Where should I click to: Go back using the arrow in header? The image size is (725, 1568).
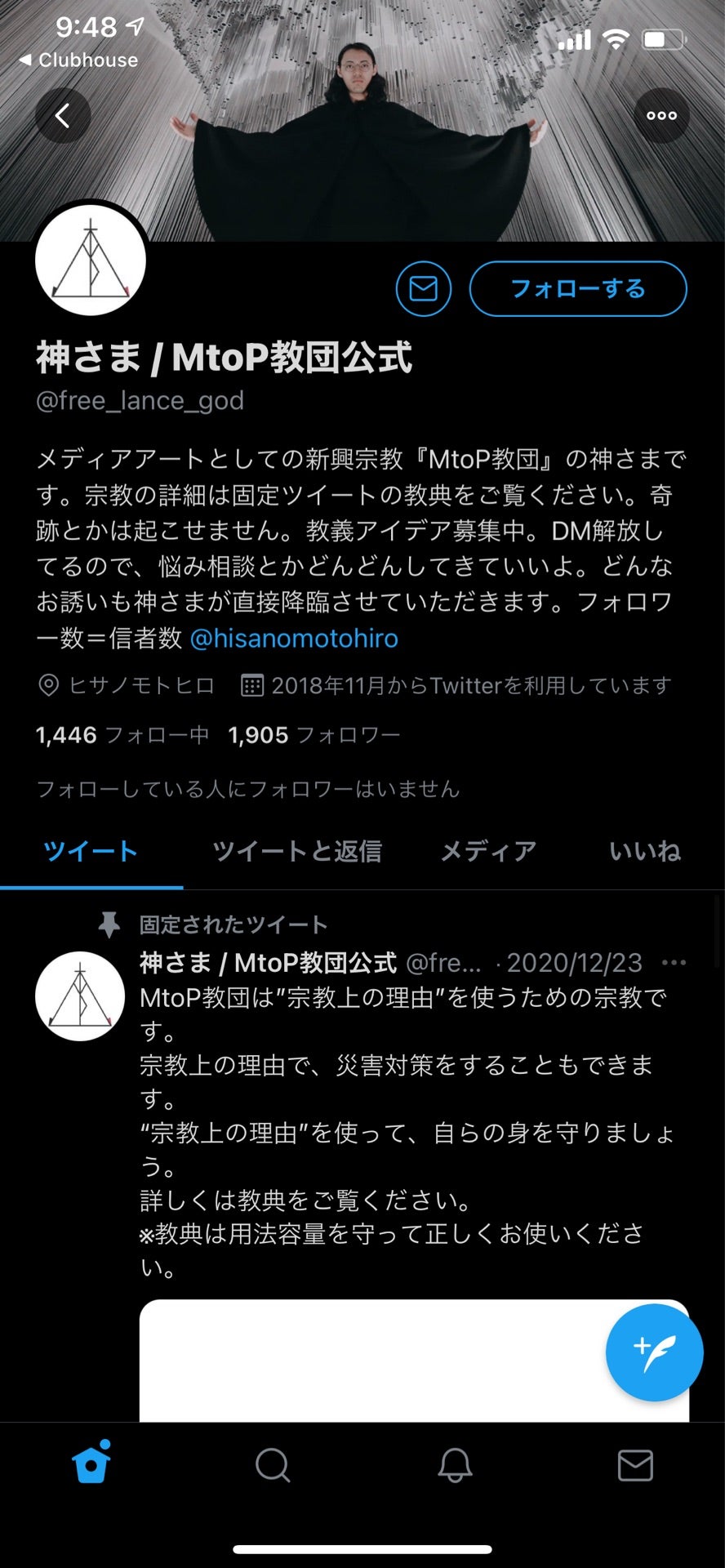63,114
